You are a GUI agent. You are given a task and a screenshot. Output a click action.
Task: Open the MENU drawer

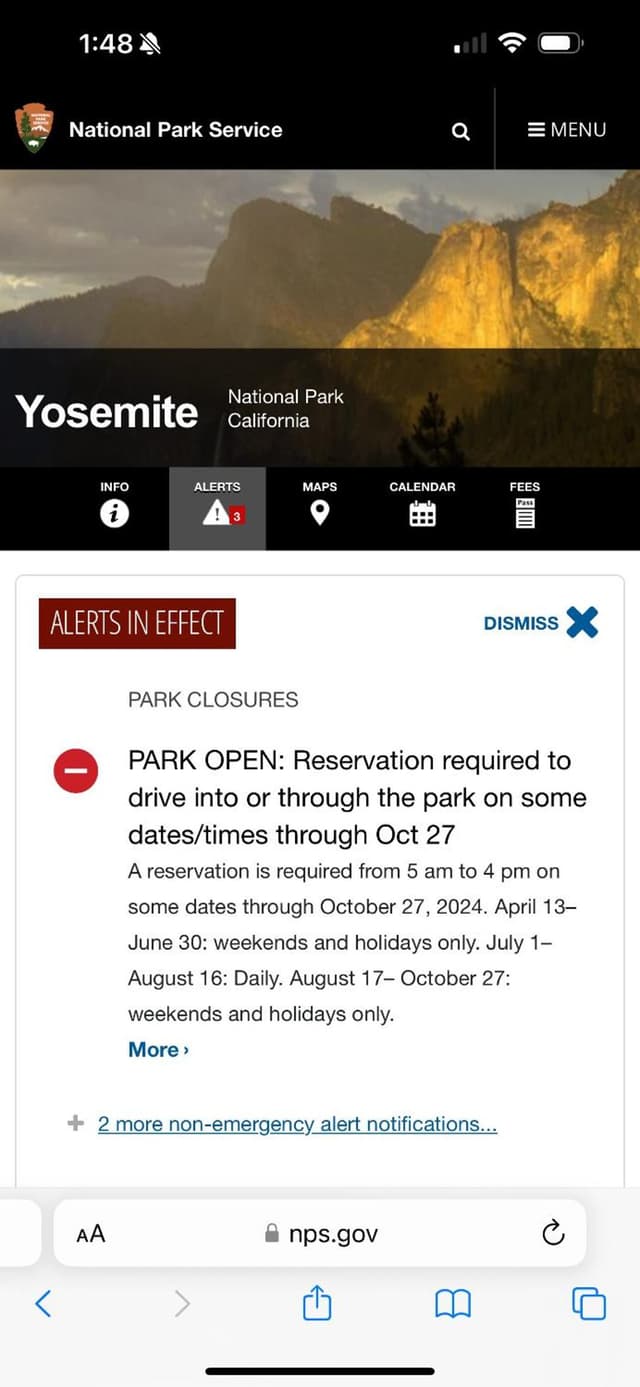(x=567, y=130)
